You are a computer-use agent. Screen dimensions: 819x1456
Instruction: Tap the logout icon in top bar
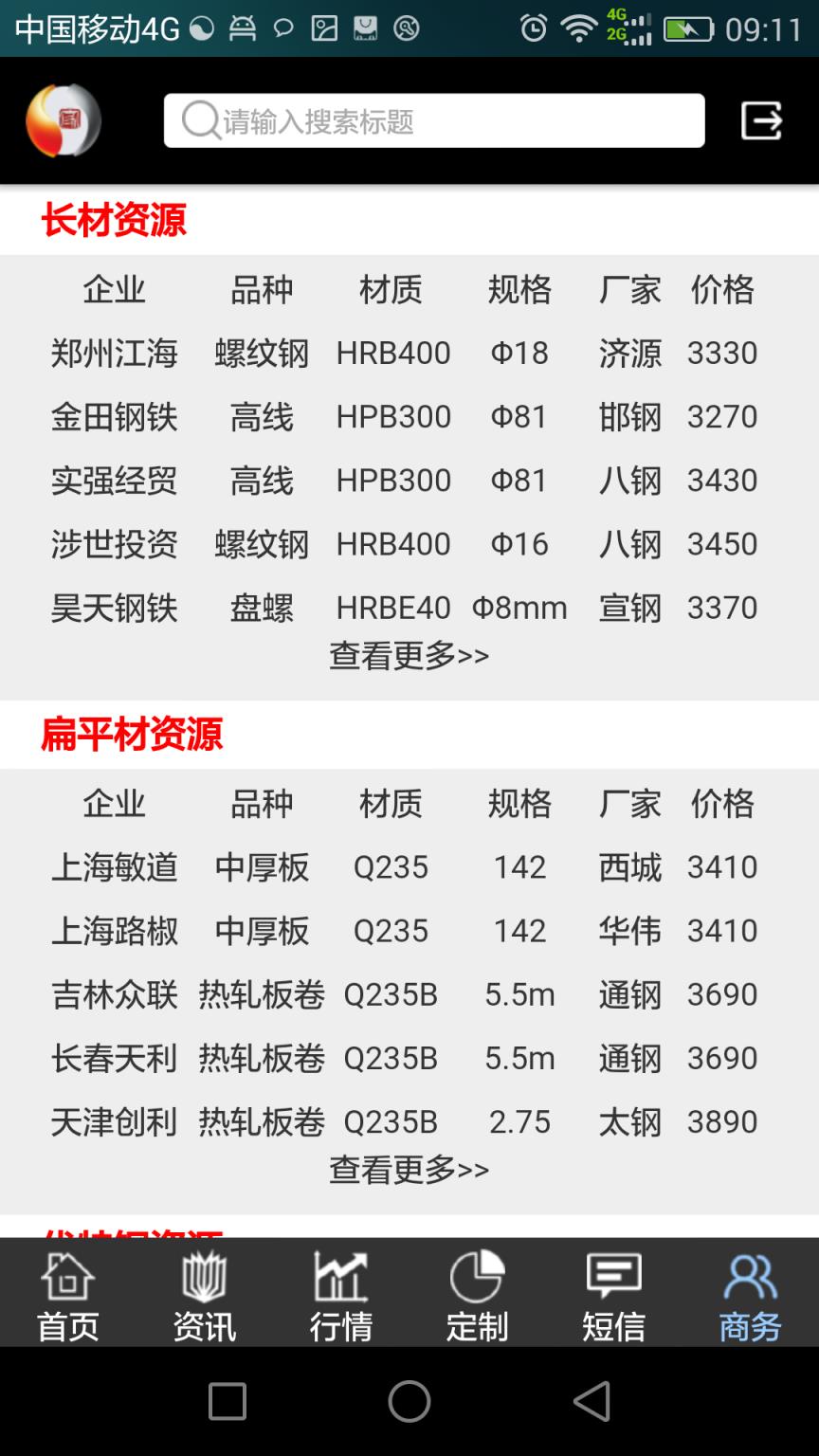[x=761, y=121]
